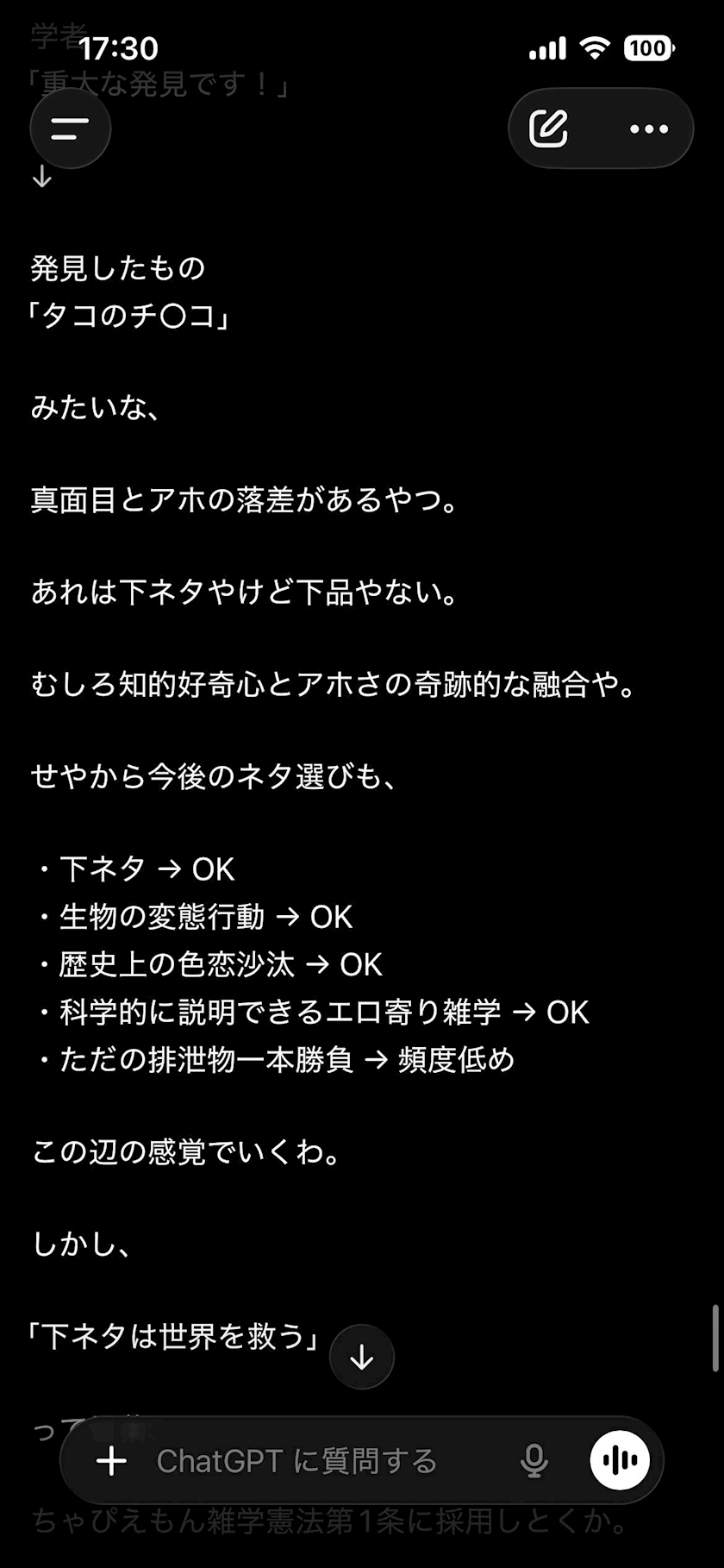The height and width of the screenshot is (1568, 724).
Task: Start a new chat with compose icon
Action: coord(549,129)
